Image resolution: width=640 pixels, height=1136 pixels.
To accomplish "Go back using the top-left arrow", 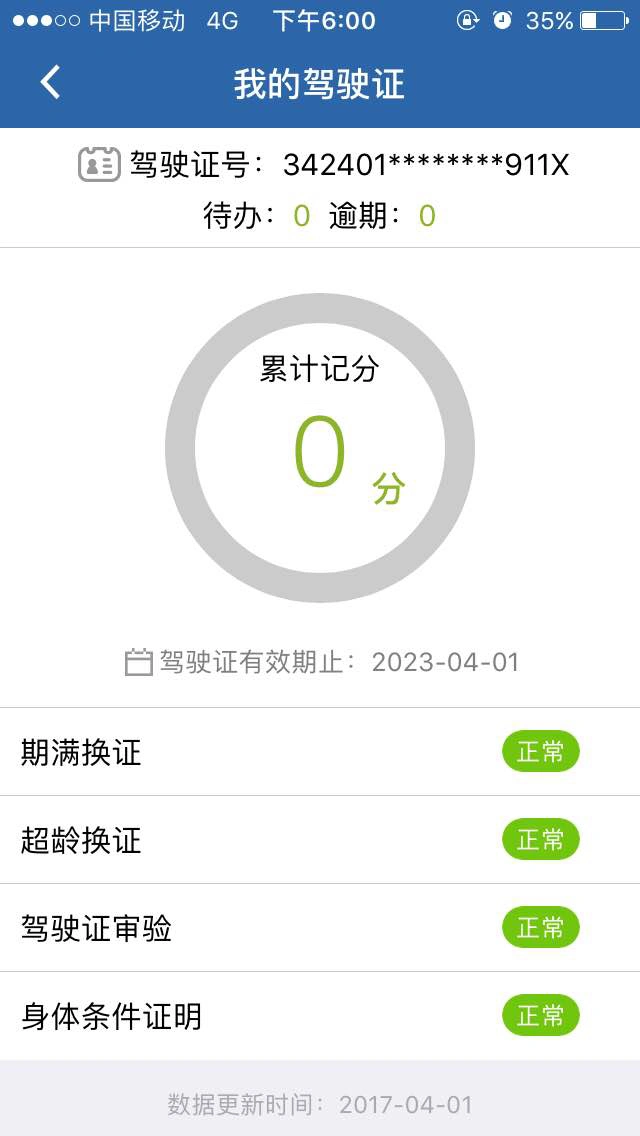I will point(50,82).
